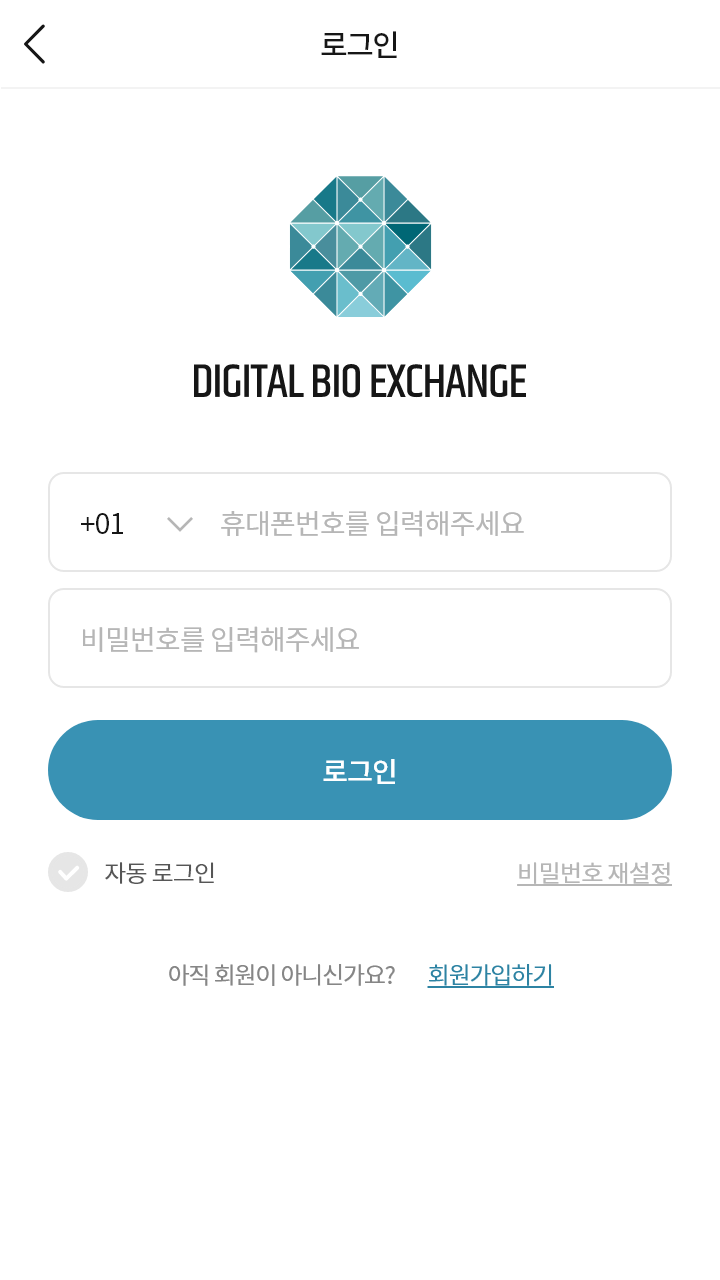Focus the phone number input field
The image size is (720, 1280).
tap(435, 522)
